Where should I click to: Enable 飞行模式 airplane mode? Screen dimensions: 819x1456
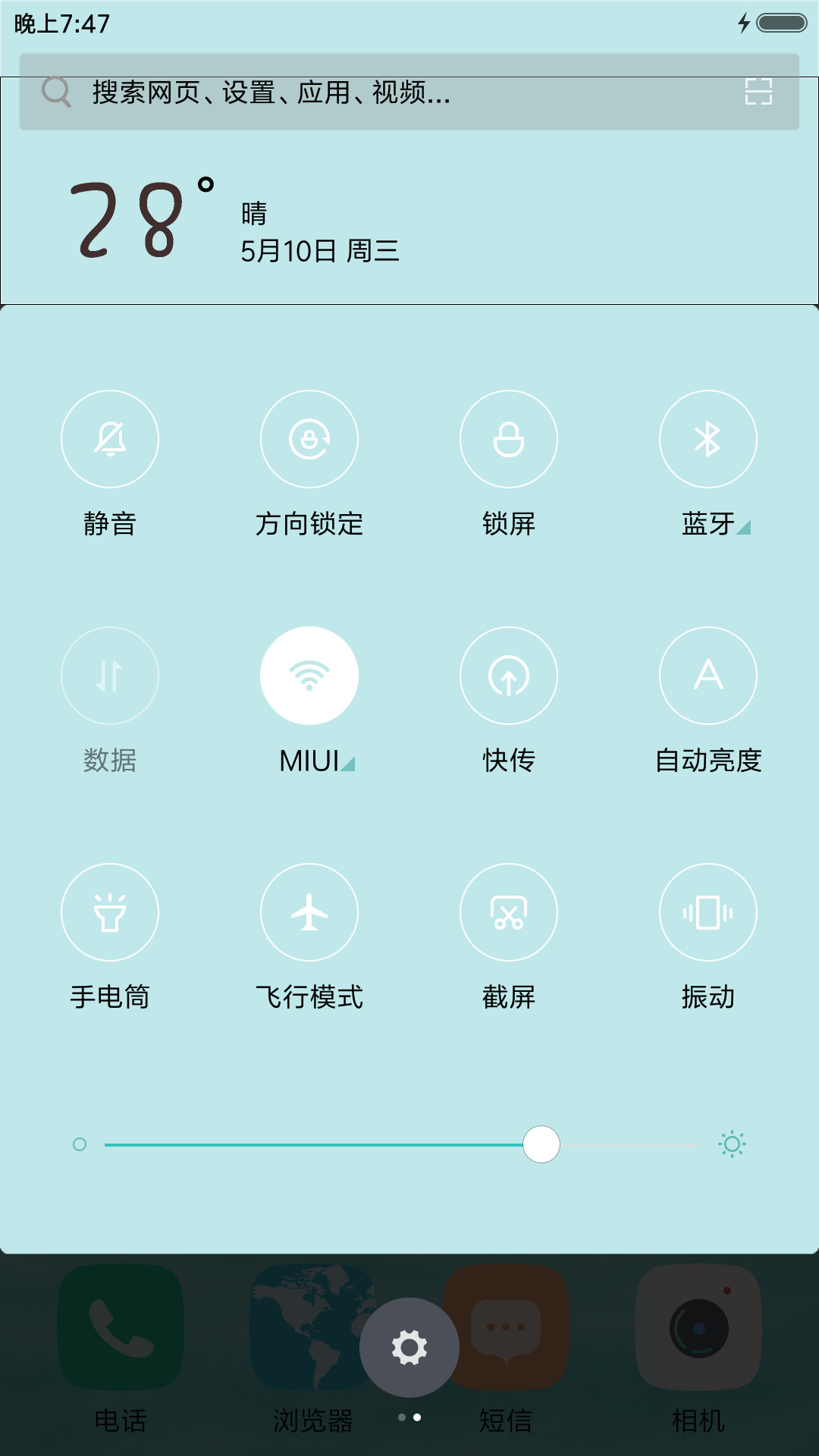(309, 912)
